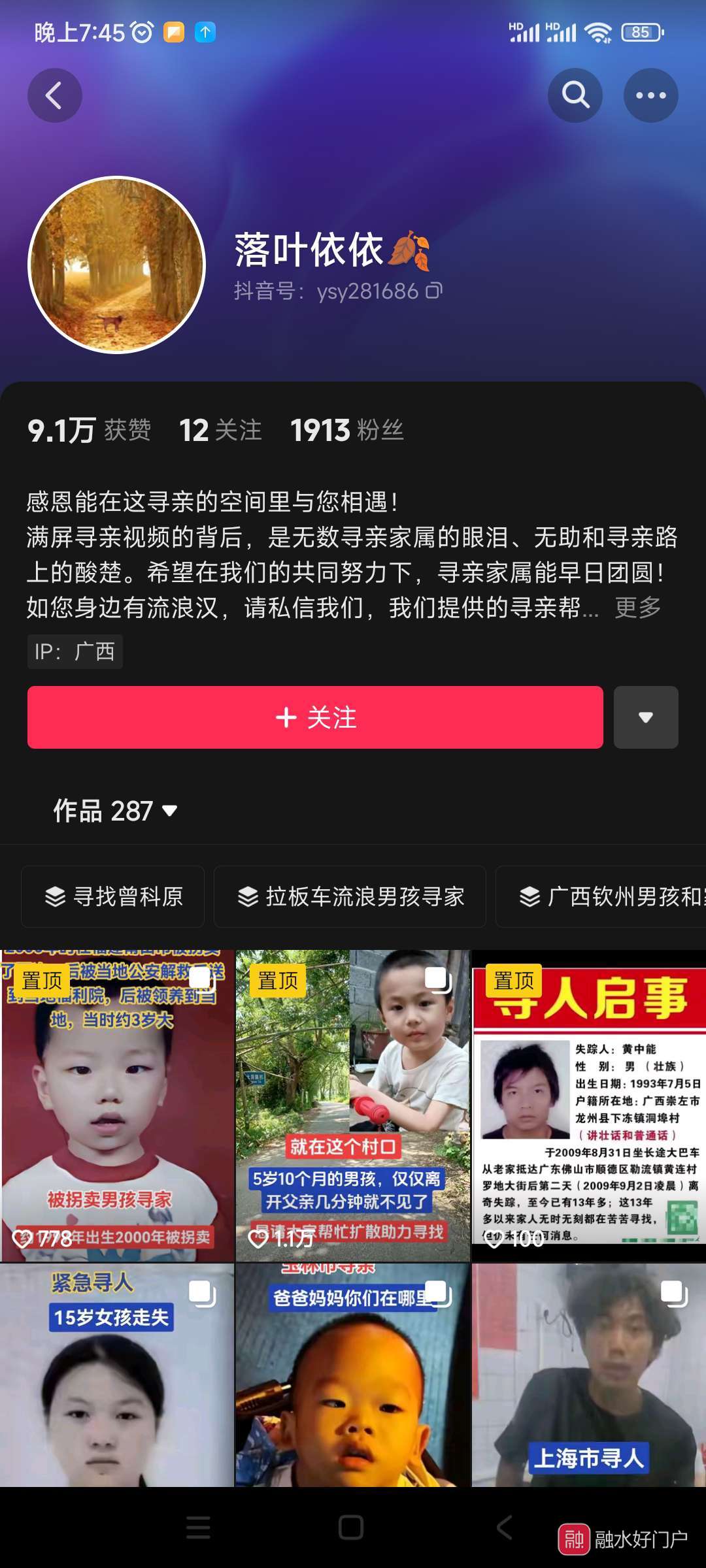Copy the Douyin ID ysy281686
Image resolution: width=706 pixels, height=1568 pixels.
435,290
